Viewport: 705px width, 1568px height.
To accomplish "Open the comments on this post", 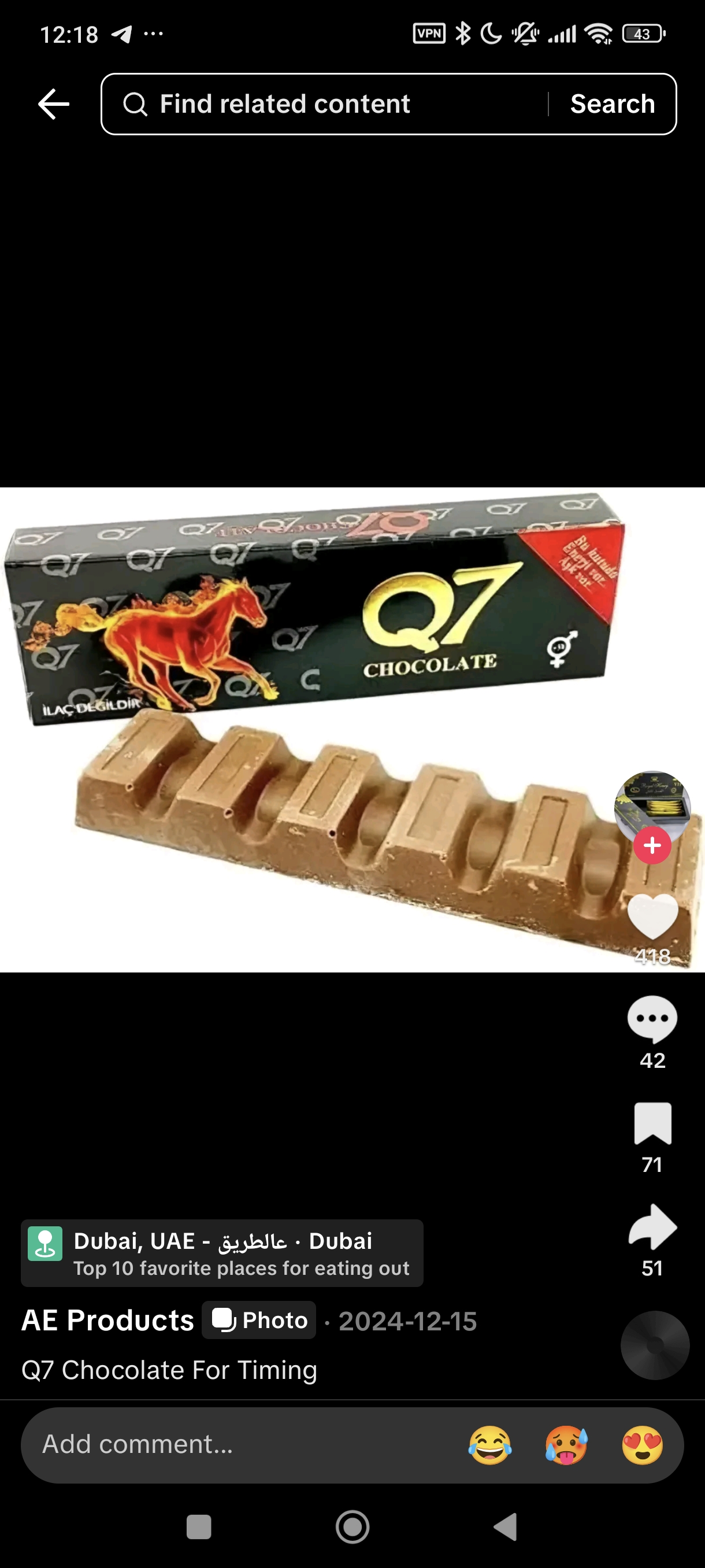I will [x=652, y=1019].
